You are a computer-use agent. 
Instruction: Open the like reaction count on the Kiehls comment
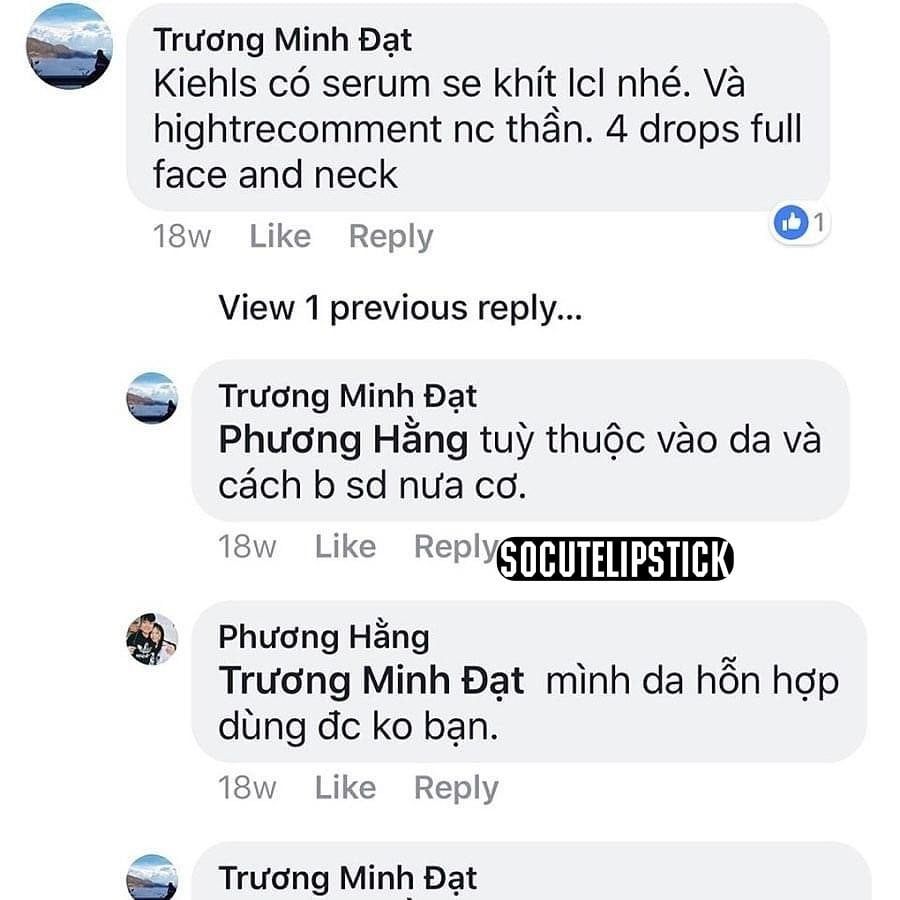click(801, 224)
